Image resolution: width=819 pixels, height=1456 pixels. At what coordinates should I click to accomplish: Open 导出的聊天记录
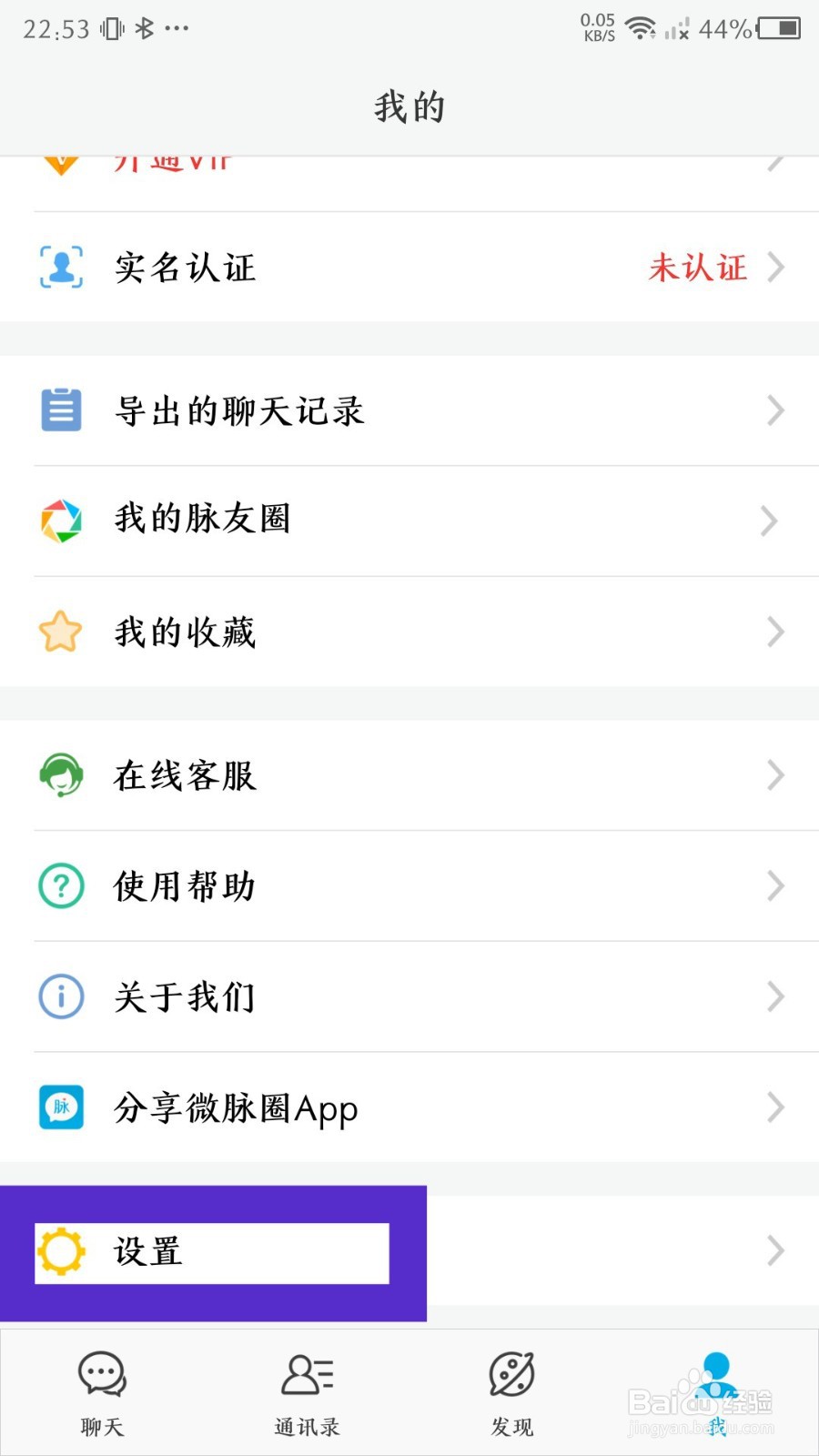(x=409, y=411)
